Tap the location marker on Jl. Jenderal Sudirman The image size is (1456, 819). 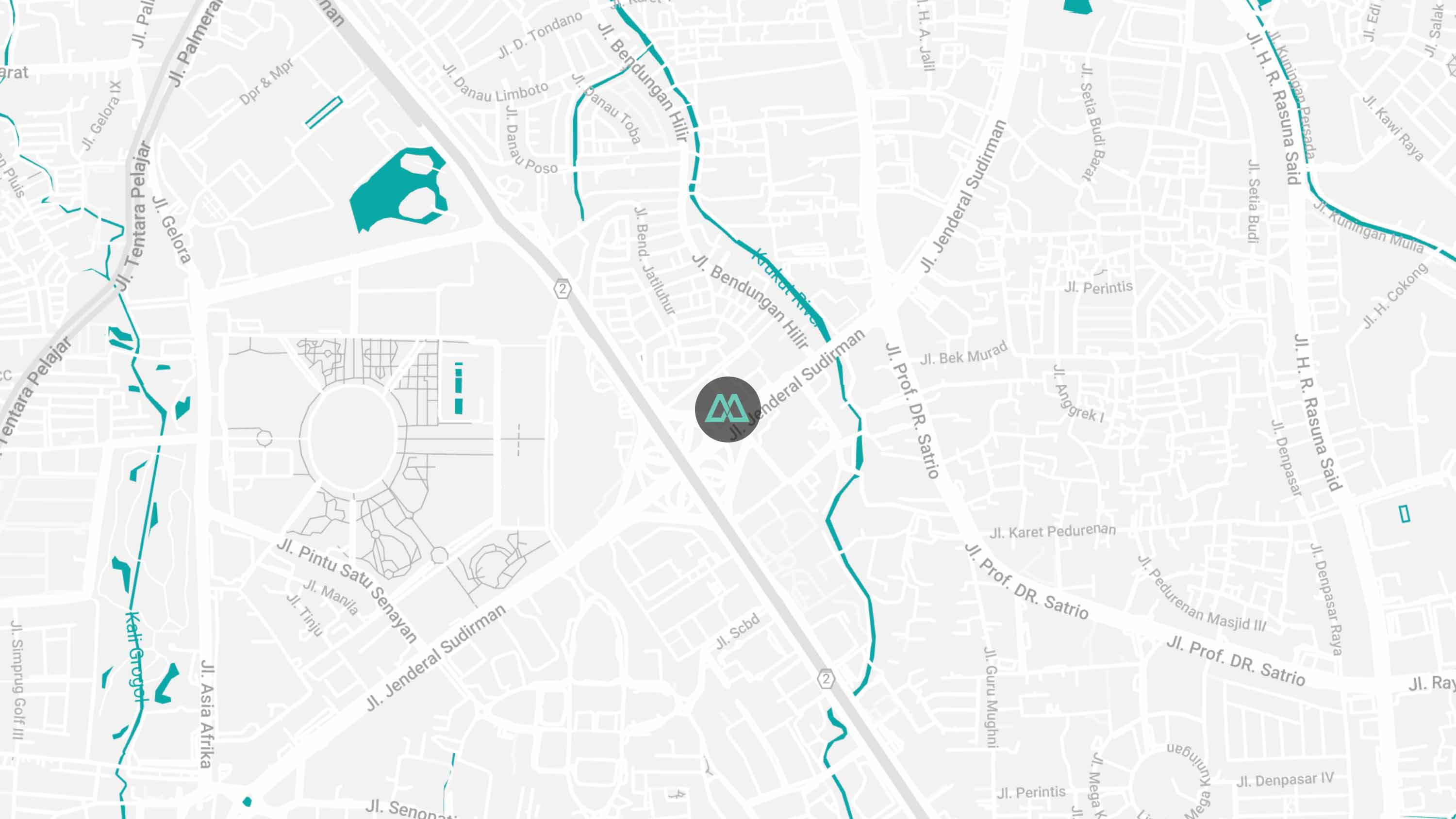pos(727,409)
